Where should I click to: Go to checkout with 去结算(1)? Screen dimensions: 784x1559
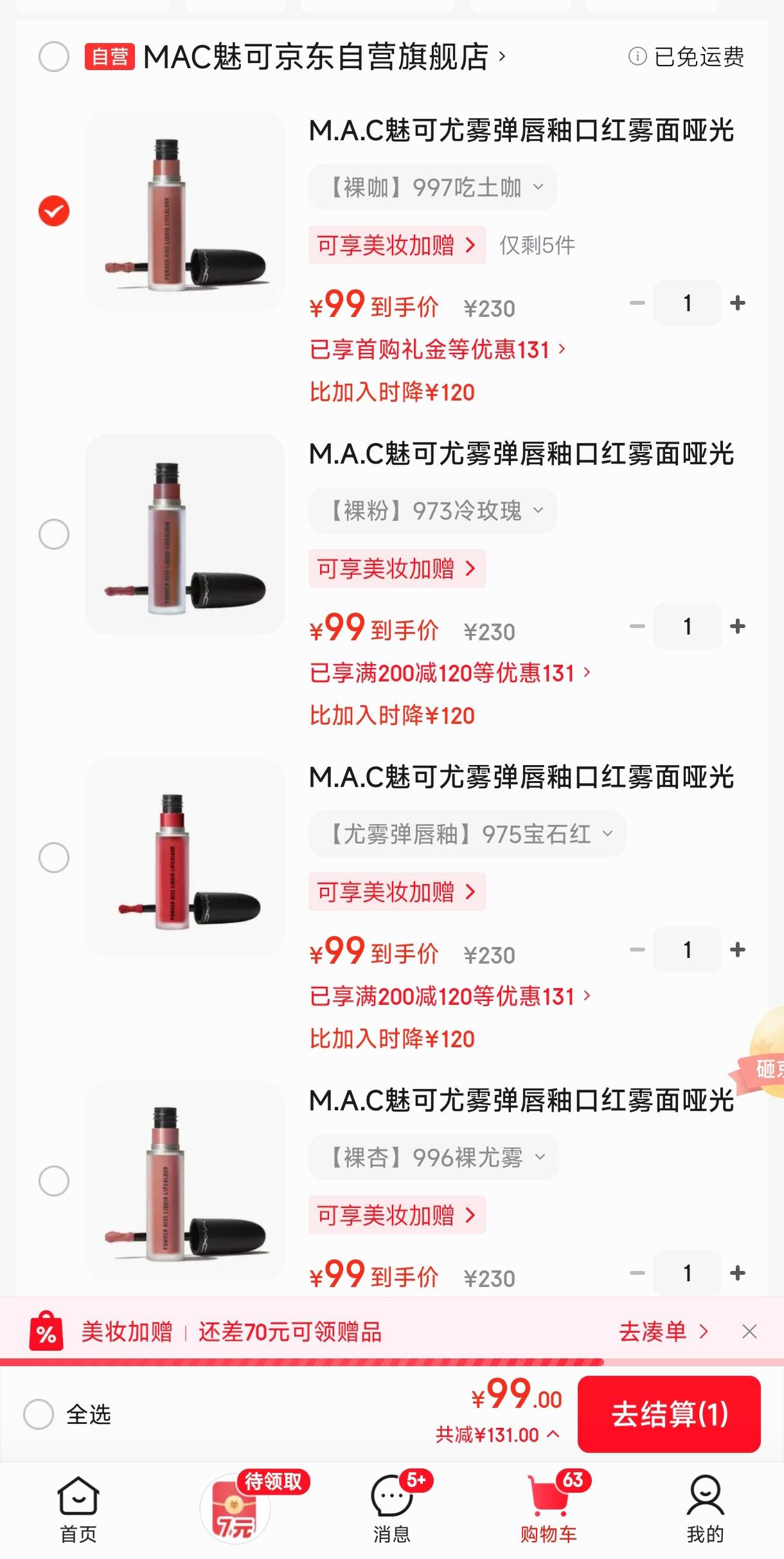click(x=668, y=1414)
